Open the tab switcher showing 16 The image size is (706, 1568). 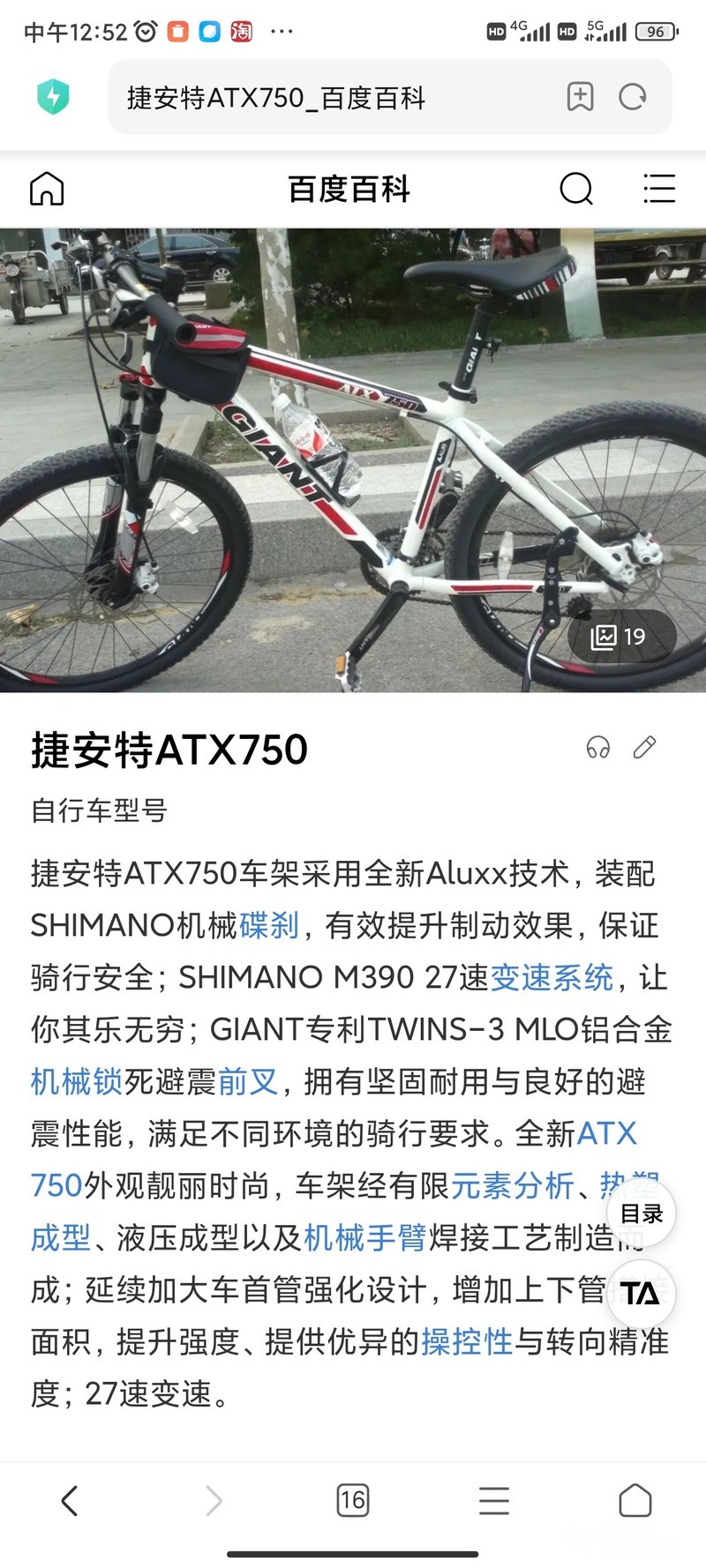[x=352, y=1501]
